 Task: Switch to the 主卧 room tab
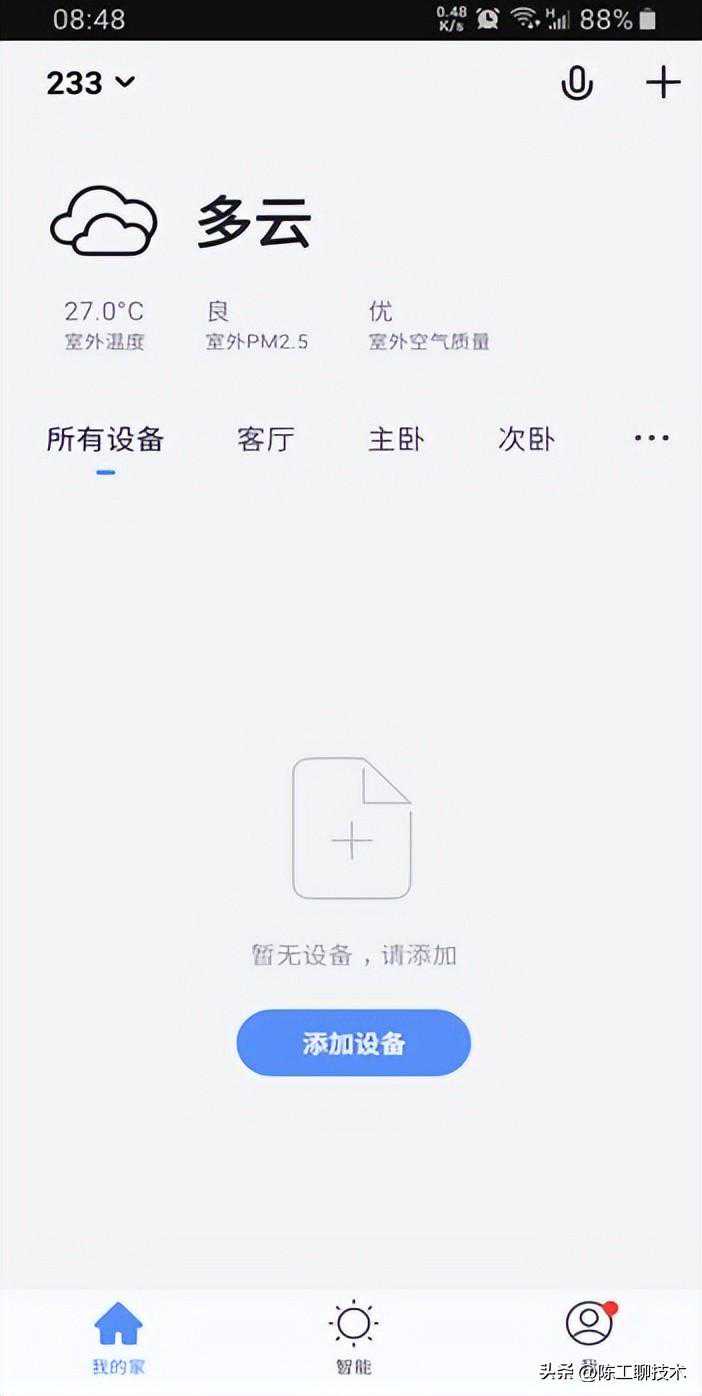[396, 439]
